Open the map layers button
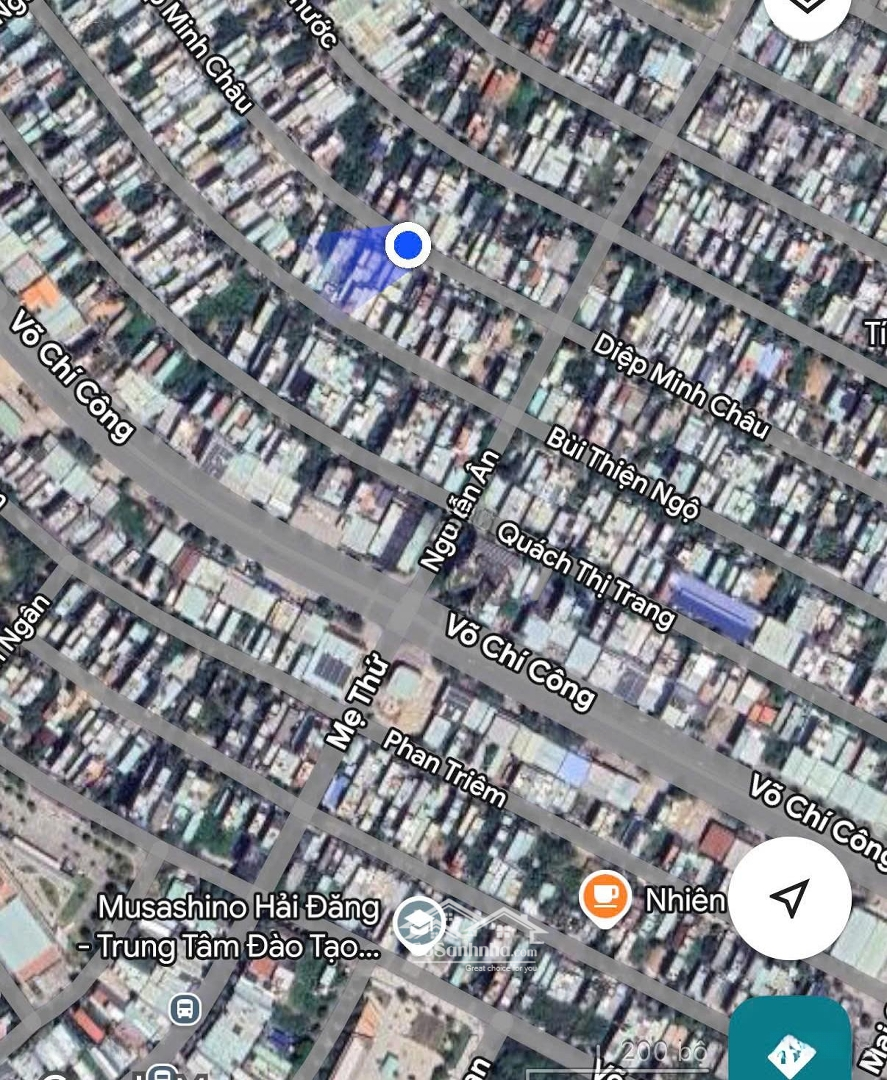The image size is (887, 1080). click(x=806, y=8)
